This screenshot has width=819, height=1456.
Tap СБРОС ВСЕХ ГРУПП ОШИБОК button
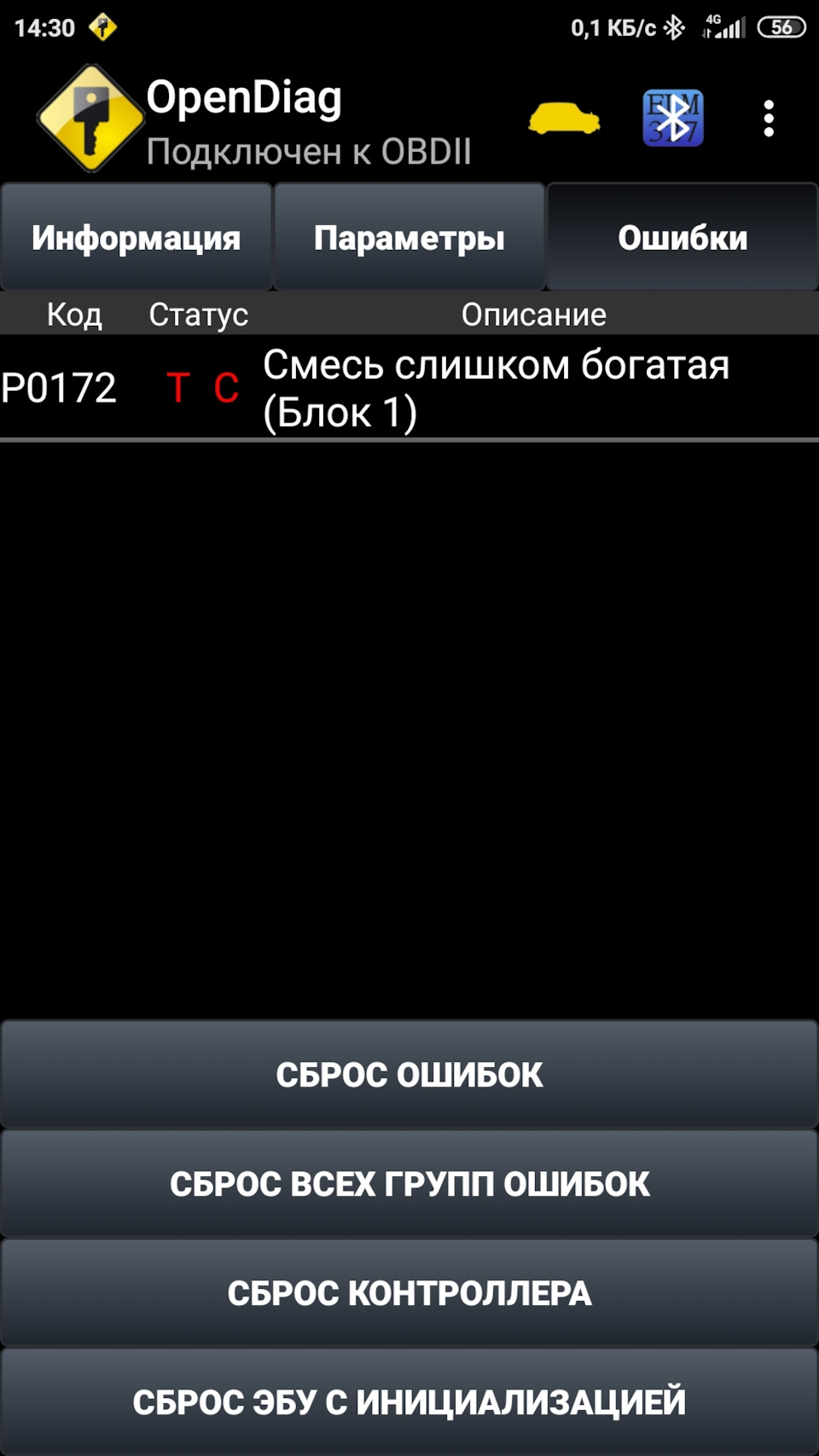pos(409,1184)
